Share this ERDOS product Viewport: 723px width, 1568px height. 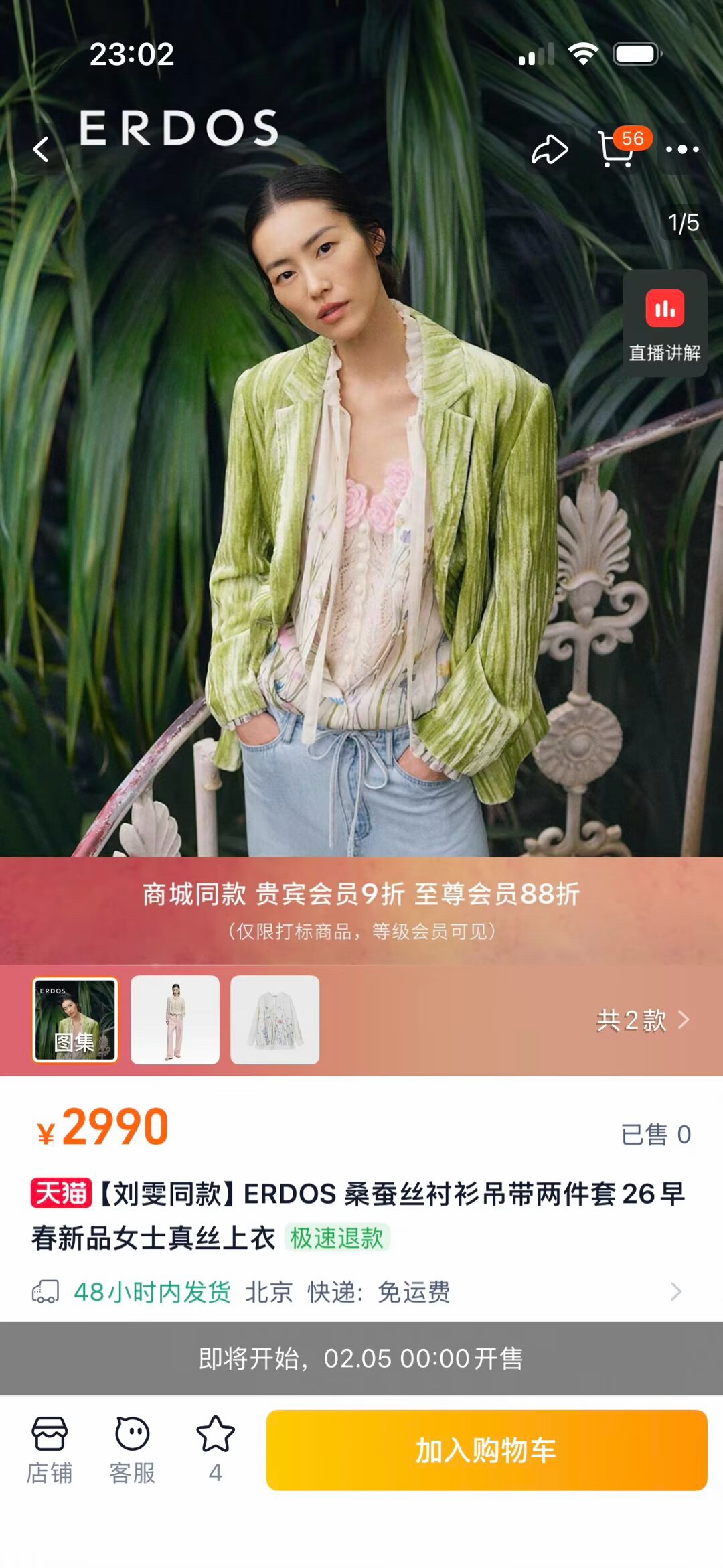click(550, 149)
